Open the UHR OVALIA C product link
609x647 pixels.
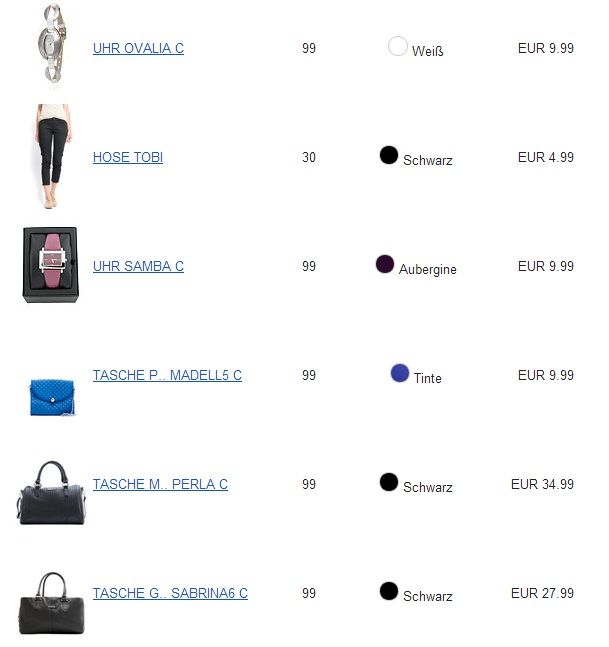tap(138, 48)
